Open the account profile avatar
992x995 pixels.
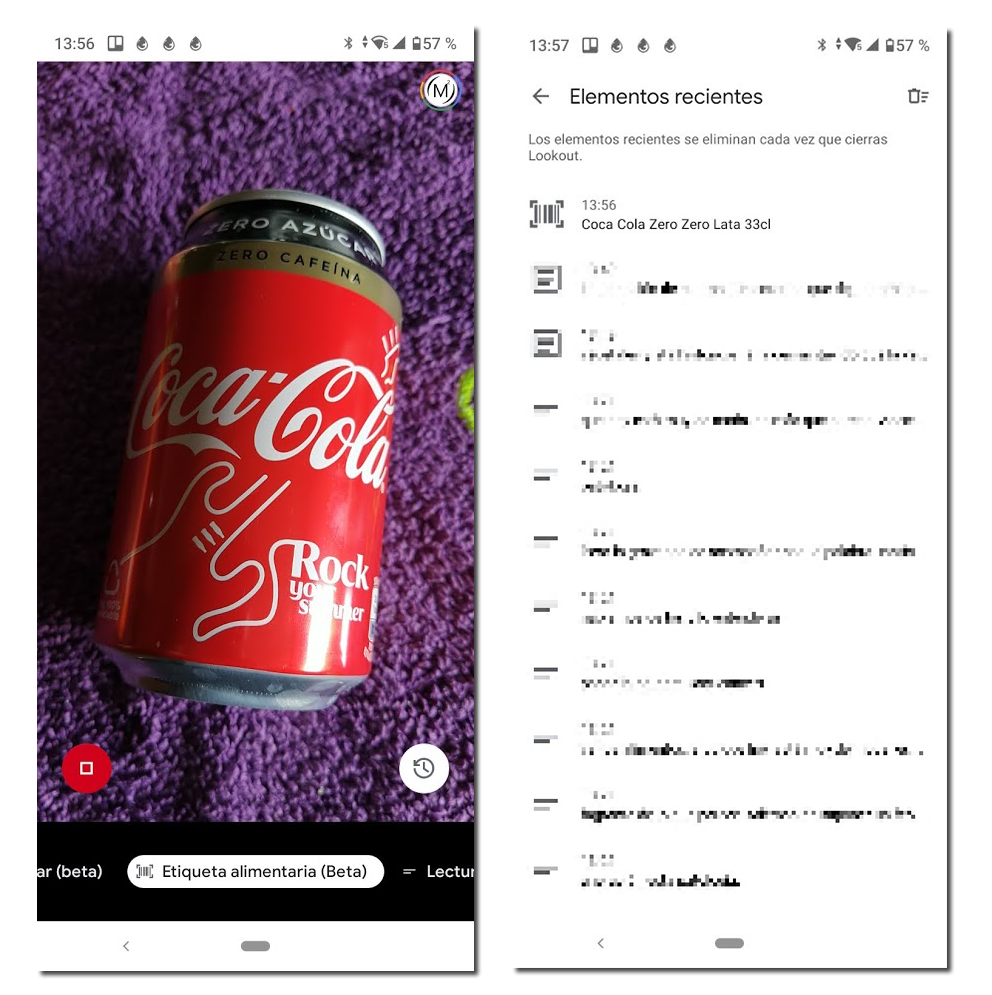coord(441,91)
